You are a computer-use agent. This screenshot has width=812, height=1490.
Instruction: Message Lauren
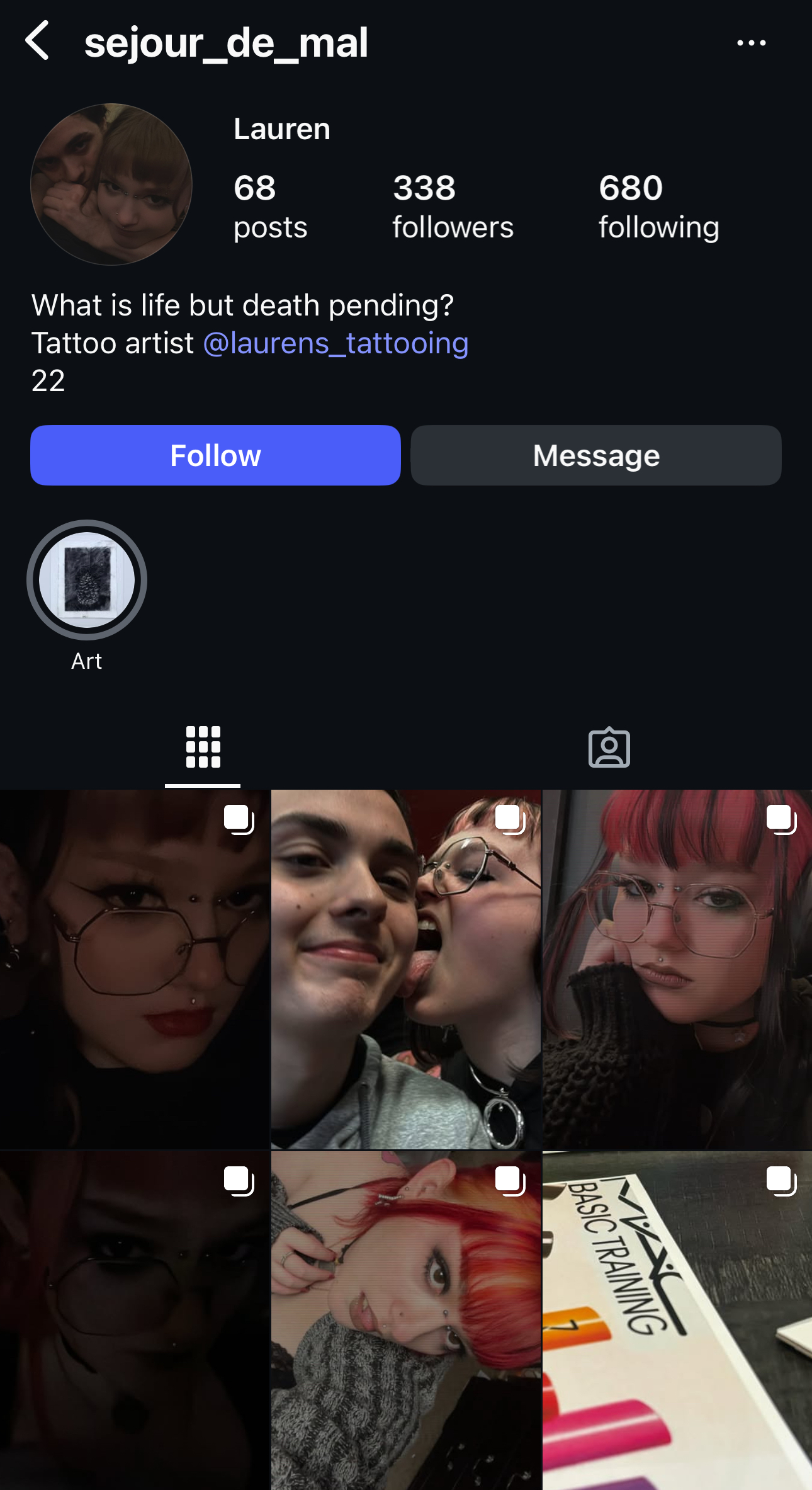(596, 455)
